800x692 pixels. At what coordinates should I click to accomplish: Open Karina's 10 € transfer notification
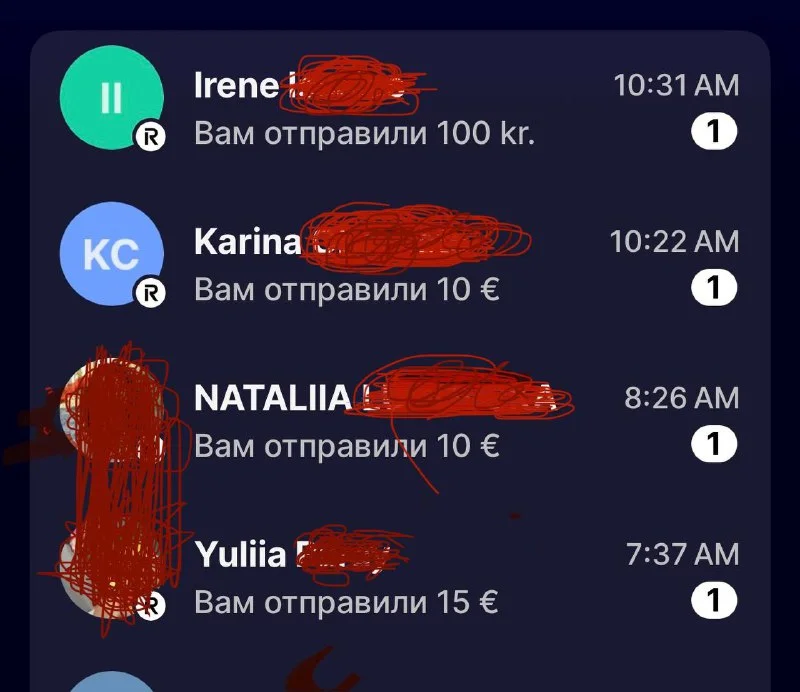pyautogui.click(x=400, y=266)
